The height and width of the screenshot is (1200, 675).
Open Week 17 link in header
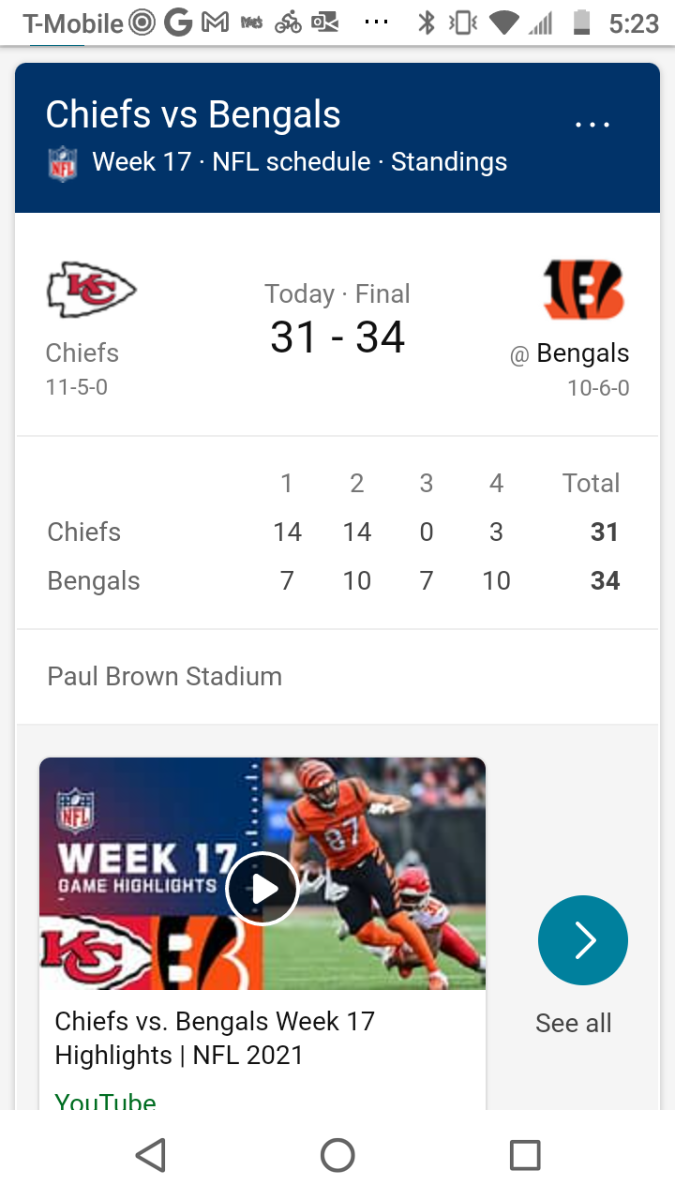tap(141, 162)
